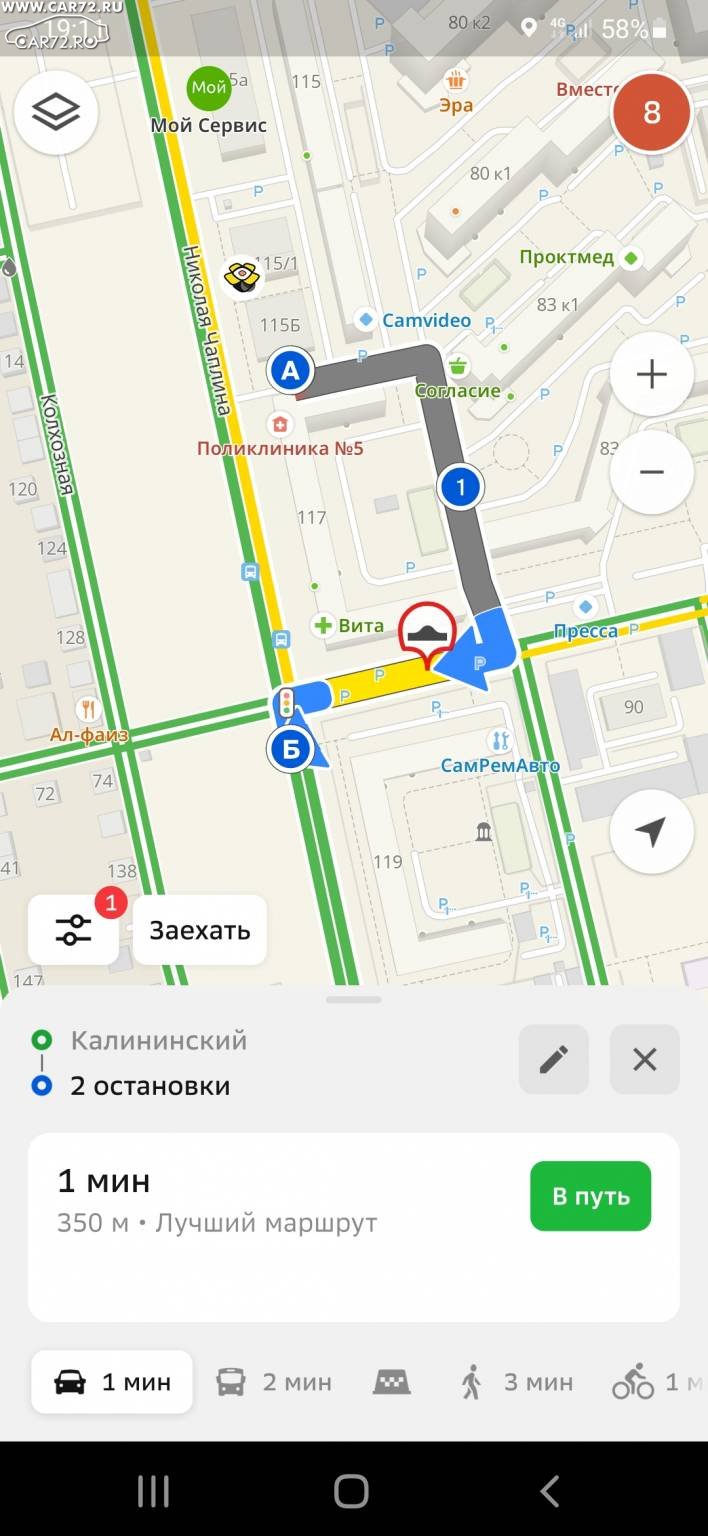Zoom out the map with minus
Image resolution: width=708 pixels, height=1536 pixels.
(x=652, y=472)
